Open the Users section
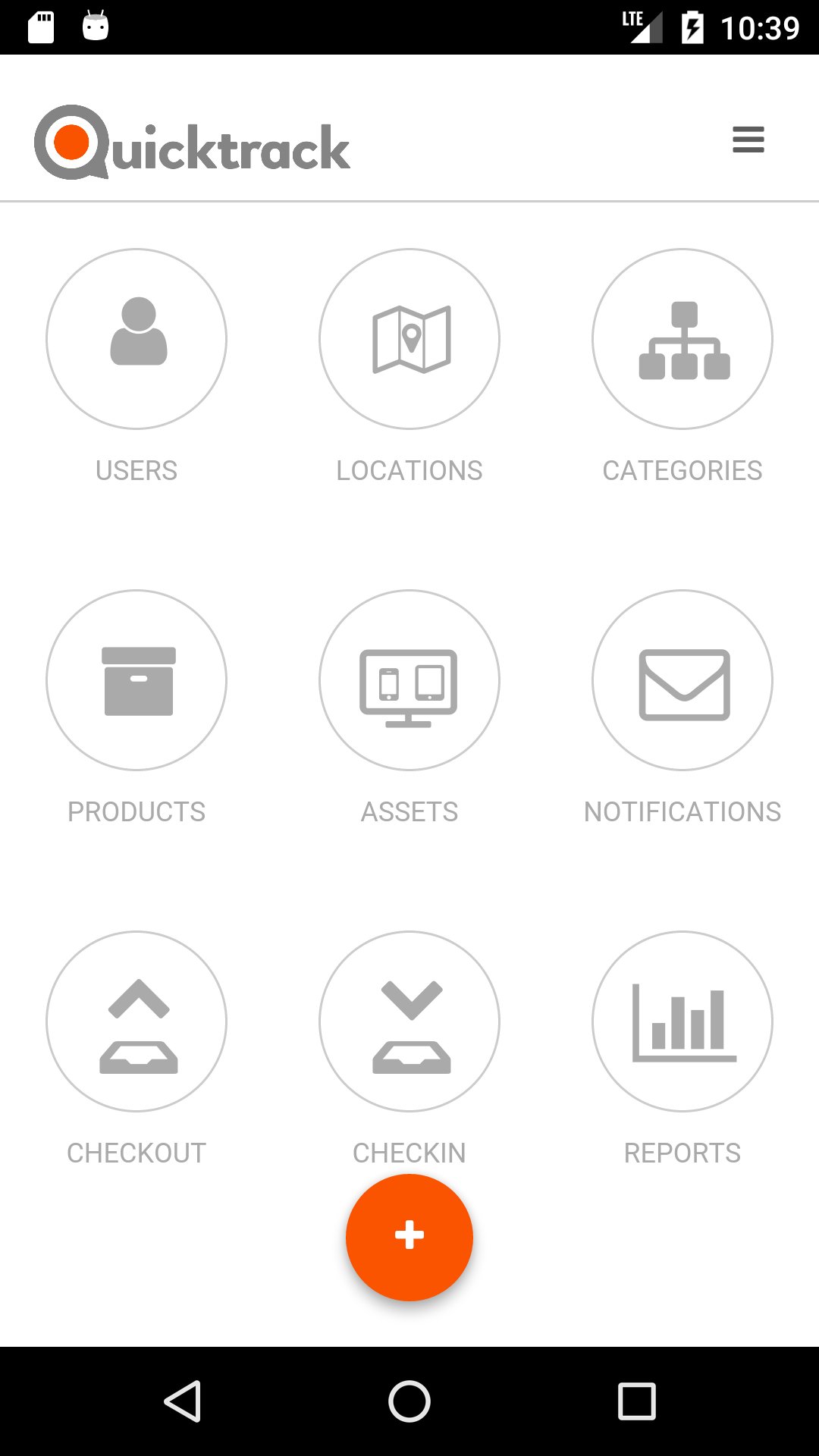 [136, 339]
